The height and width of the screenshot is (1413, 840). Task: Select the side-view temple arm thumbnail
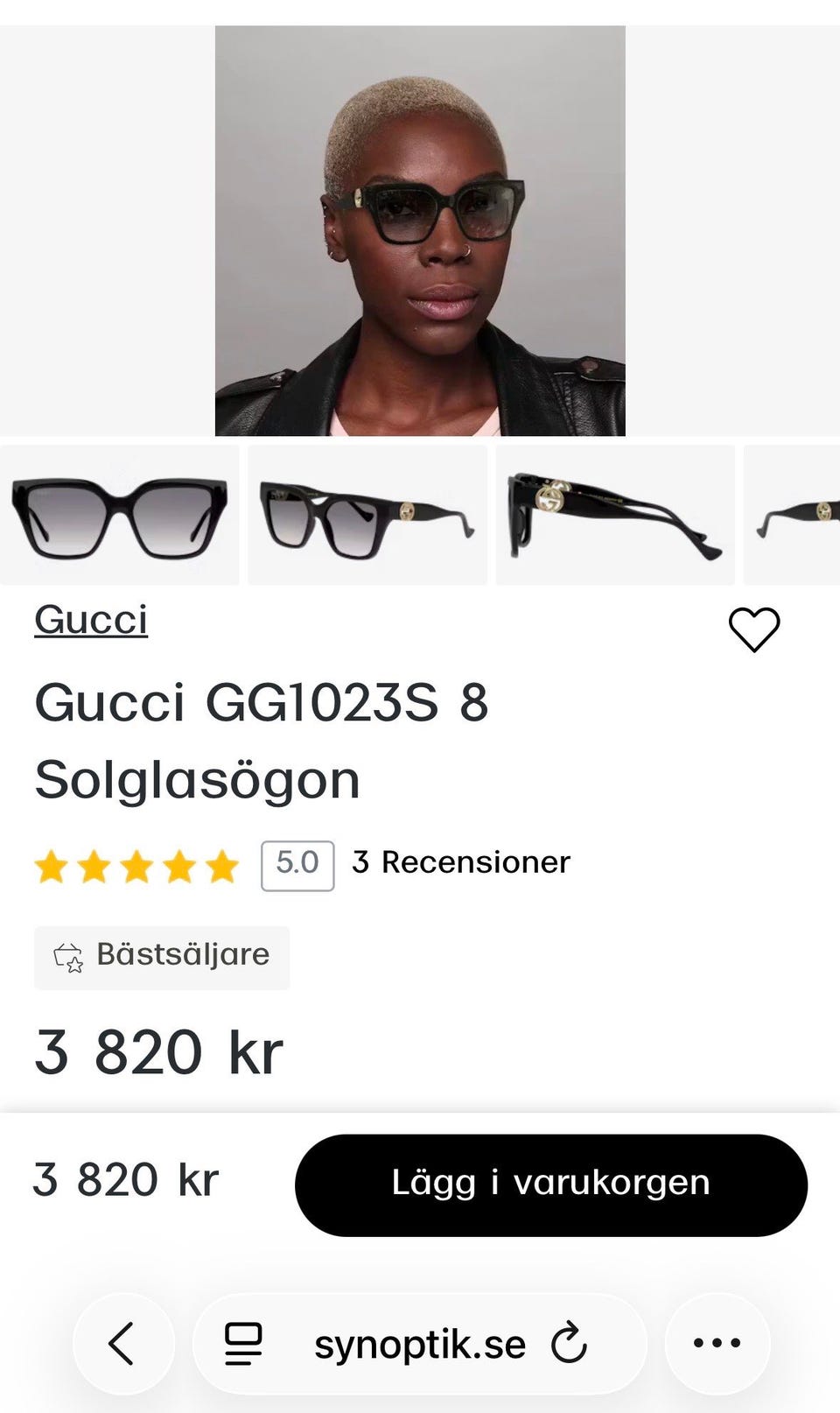615,515
